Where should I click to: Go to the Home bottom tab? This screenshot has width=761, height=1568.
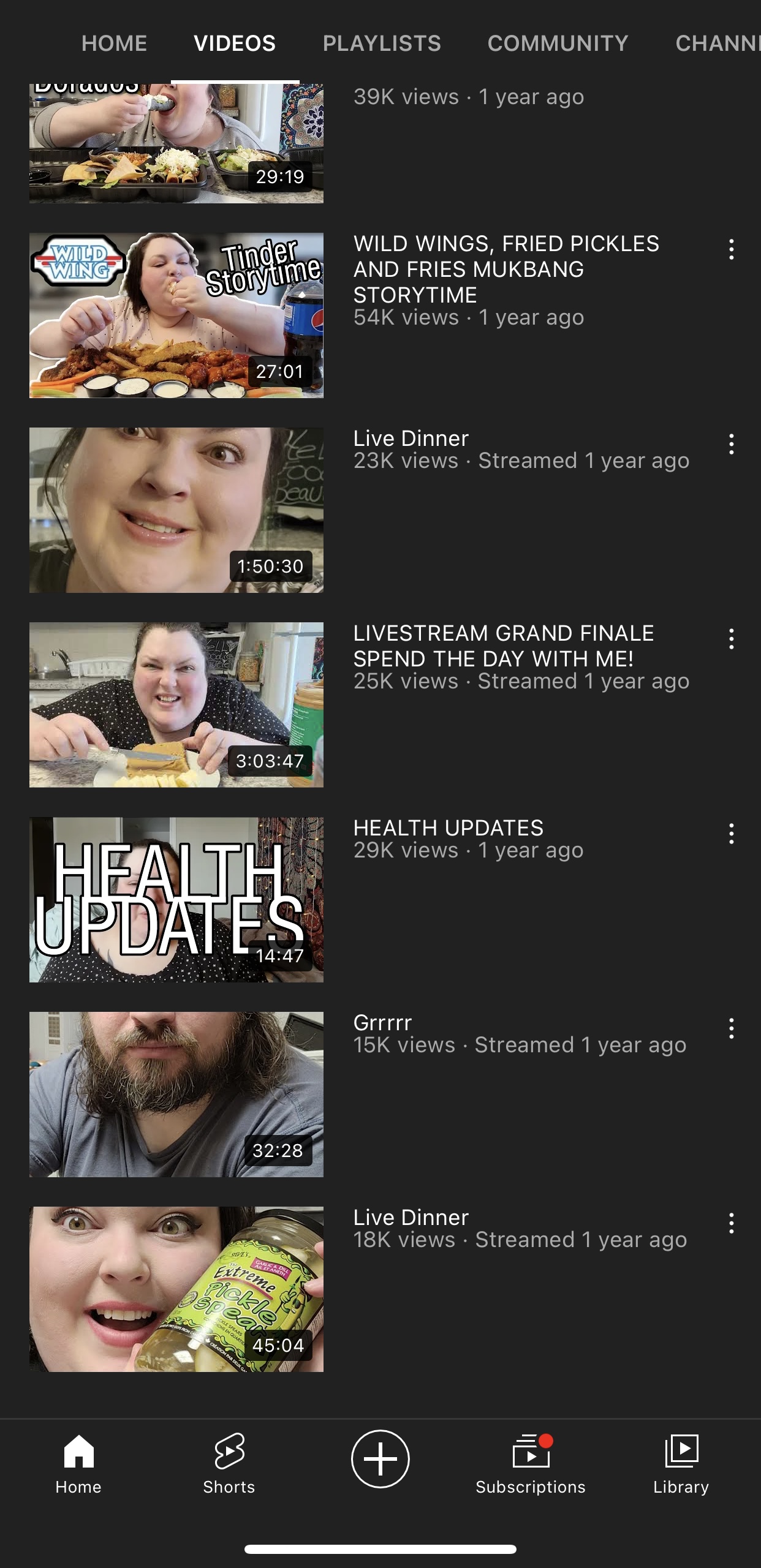tap(78, 1463)
